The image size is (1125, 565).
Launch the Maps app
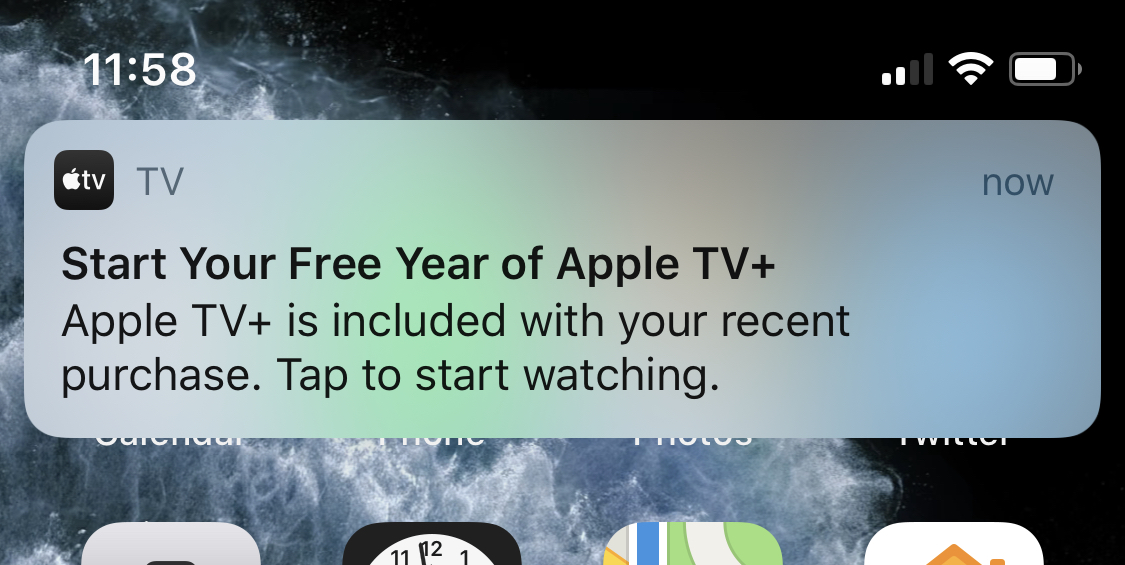tap(692, 548)
